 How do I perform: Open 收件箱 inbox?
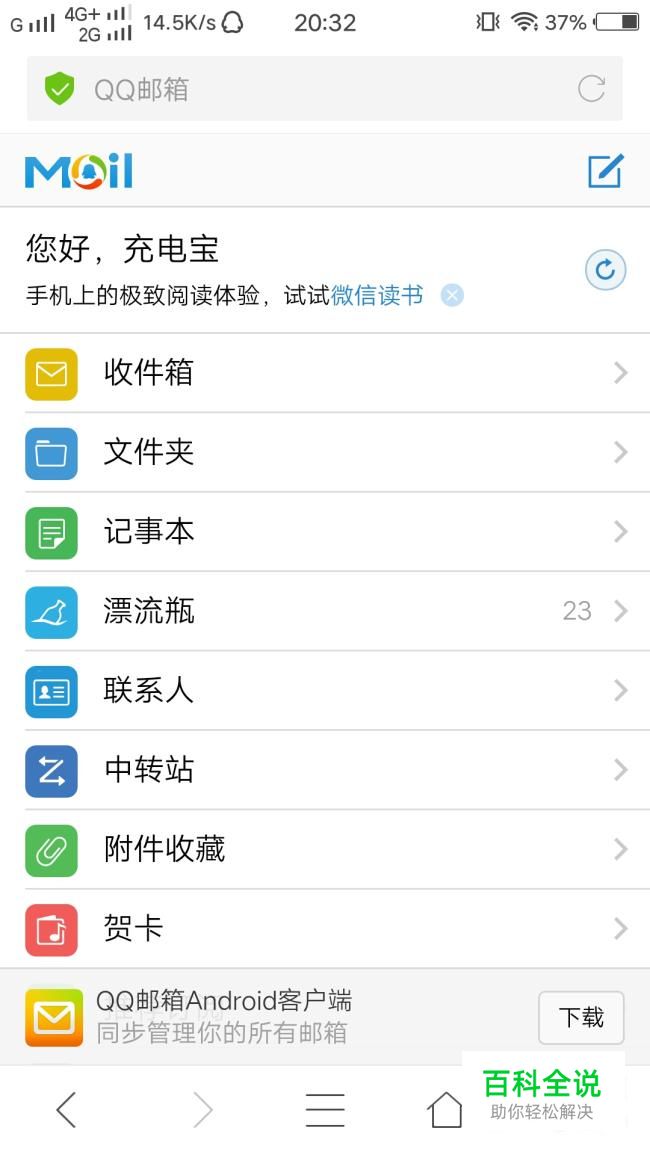(325, 373)
